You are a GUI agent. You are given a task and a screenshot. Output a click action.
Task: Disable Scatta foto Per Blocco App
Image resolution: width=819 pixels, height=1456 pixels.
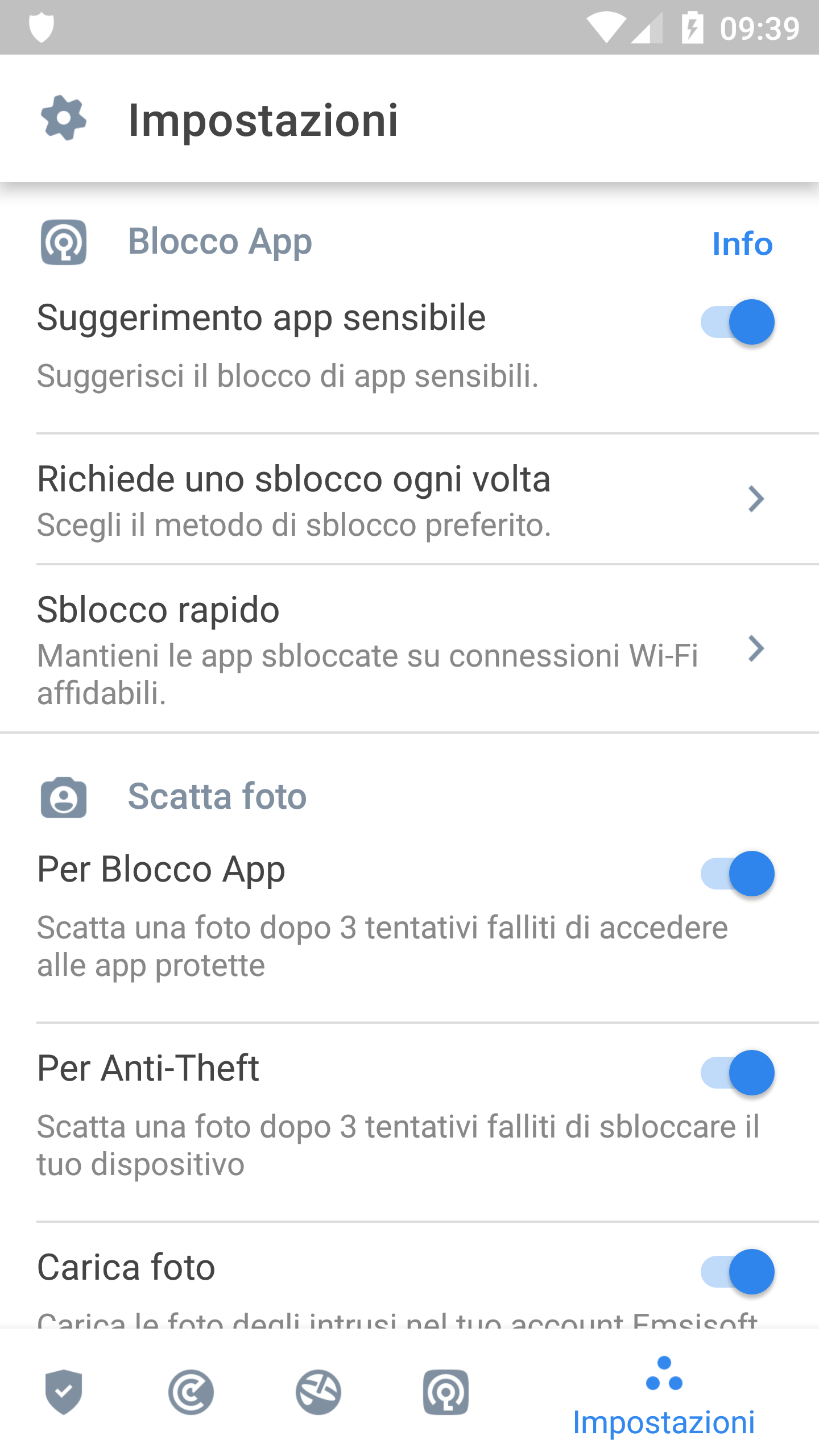tap(737, 874)
